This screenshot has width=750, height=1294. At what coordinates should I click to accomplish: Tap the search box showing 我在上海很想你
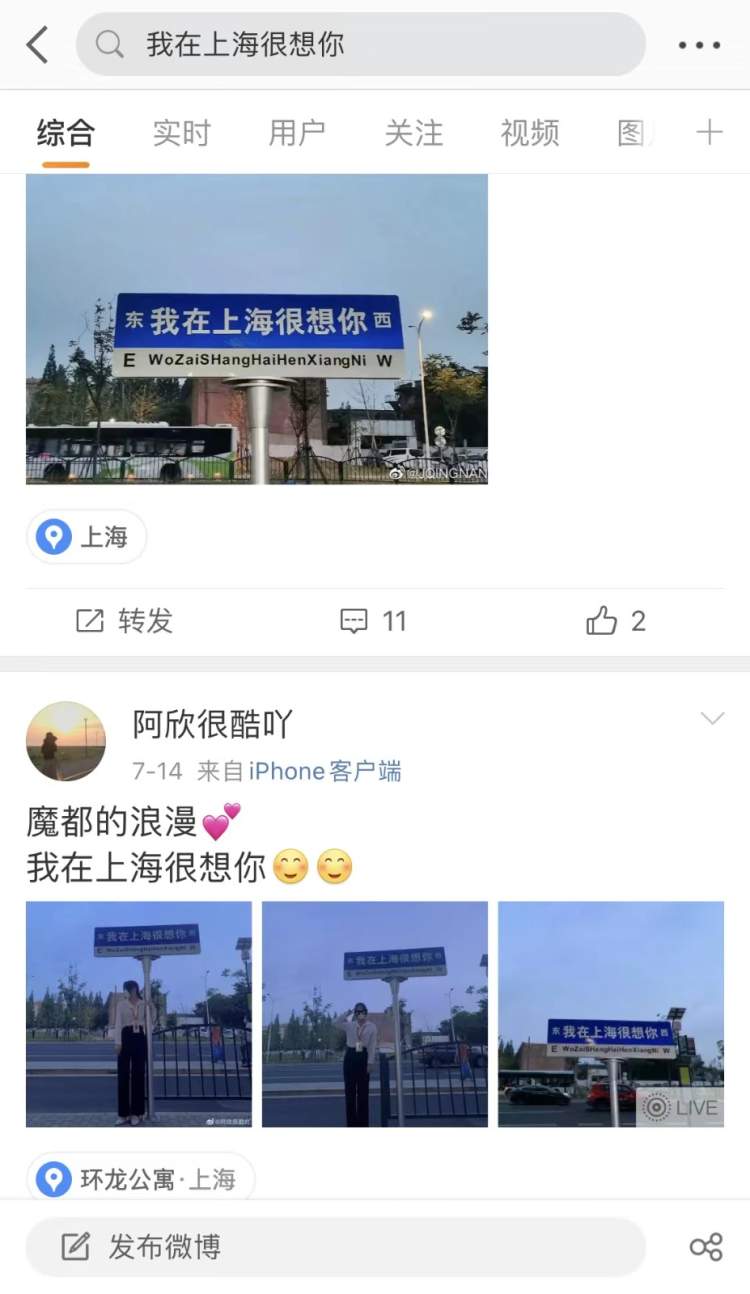pyautogui.click(x=360, y=45)
